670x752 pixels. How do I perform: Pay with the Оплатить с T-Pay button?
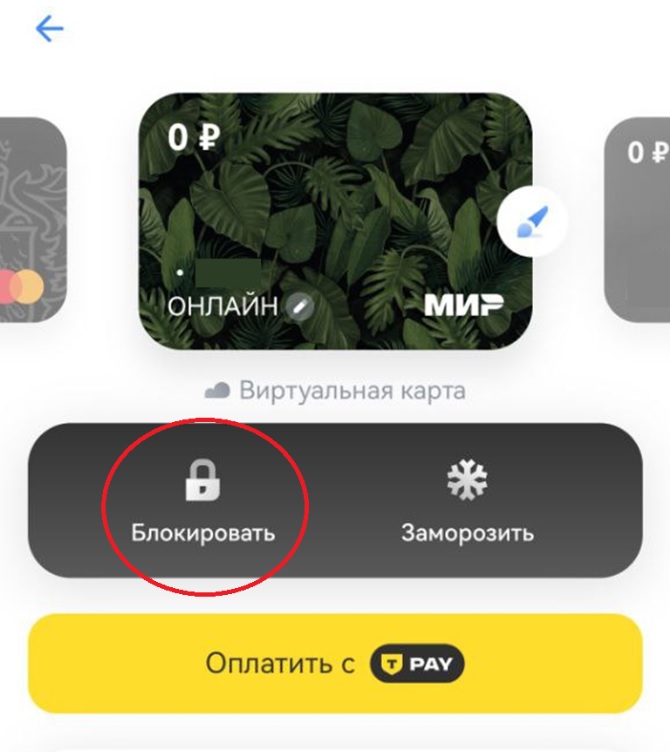[x=335, y=663]
